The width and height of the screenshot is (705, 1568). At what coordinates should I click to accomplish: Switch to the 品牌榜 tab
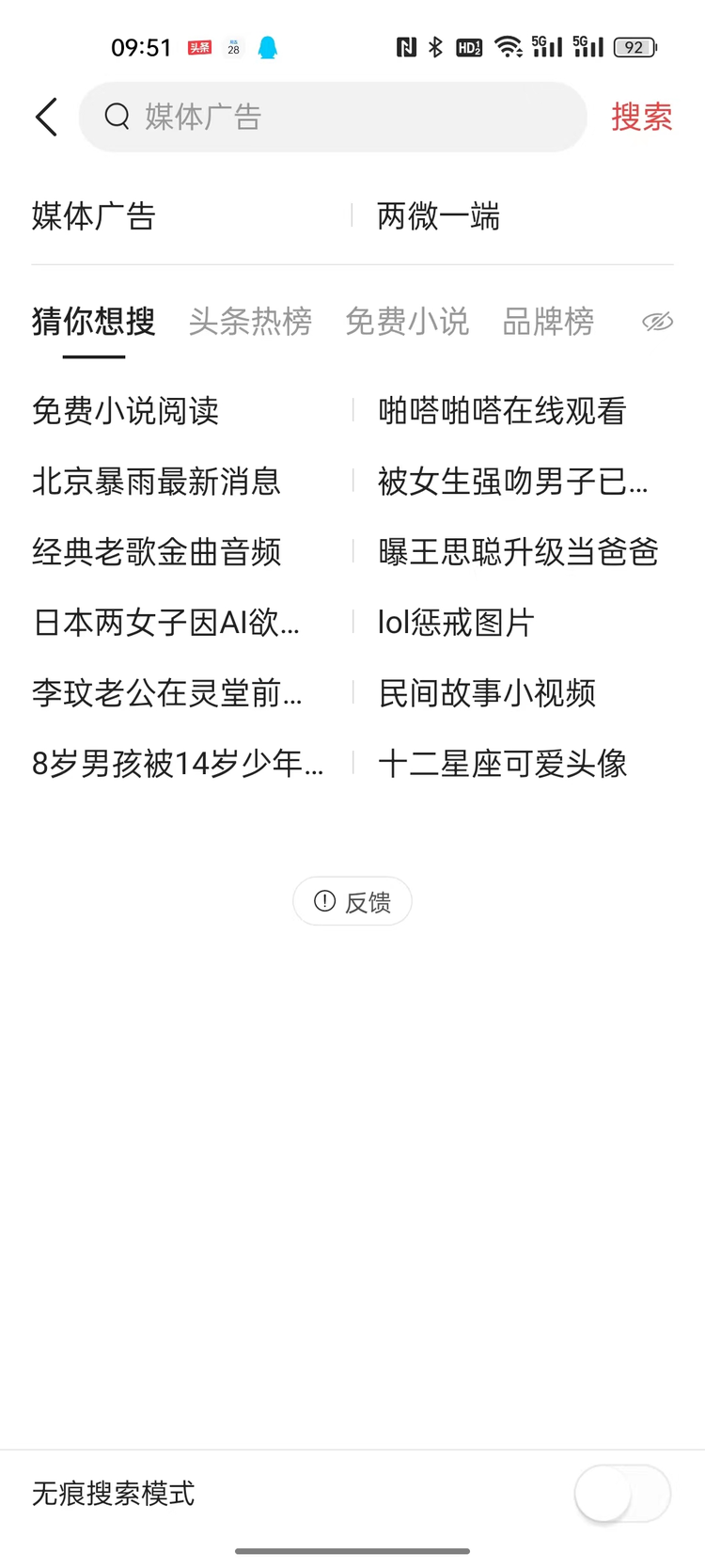click(548, 322)
